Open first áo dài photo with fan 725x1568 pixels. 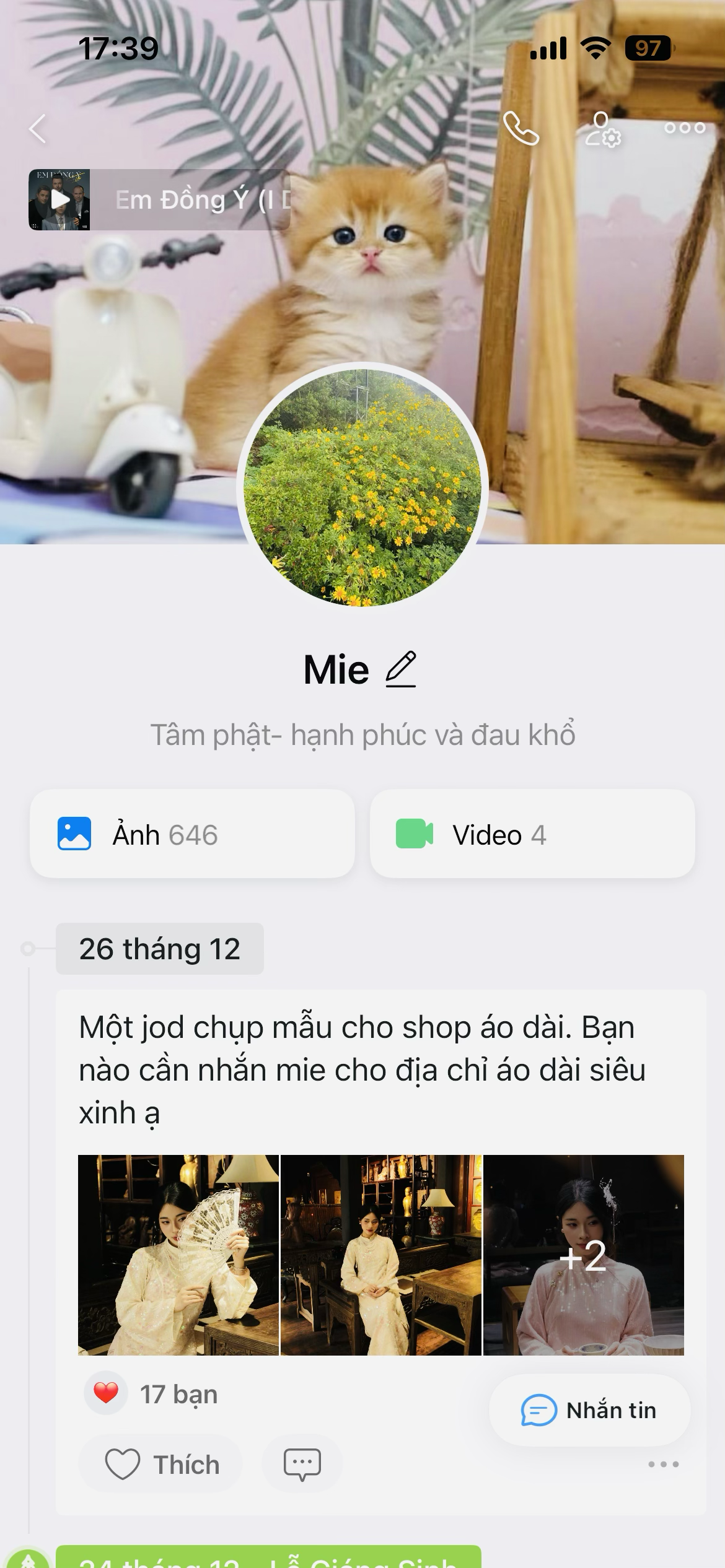click(x=178, y=1255)
